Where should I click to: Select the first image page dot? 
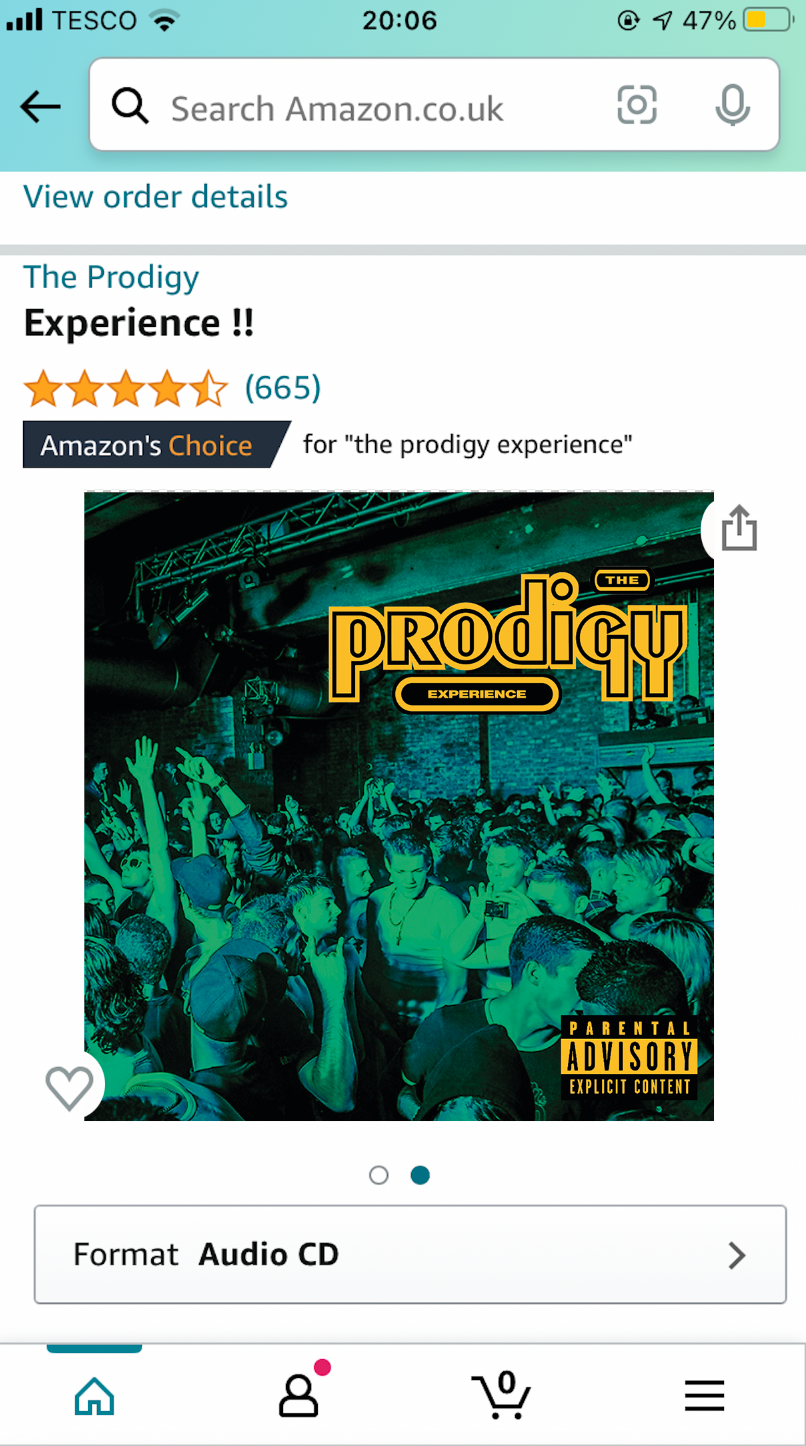coord(378,1175)
